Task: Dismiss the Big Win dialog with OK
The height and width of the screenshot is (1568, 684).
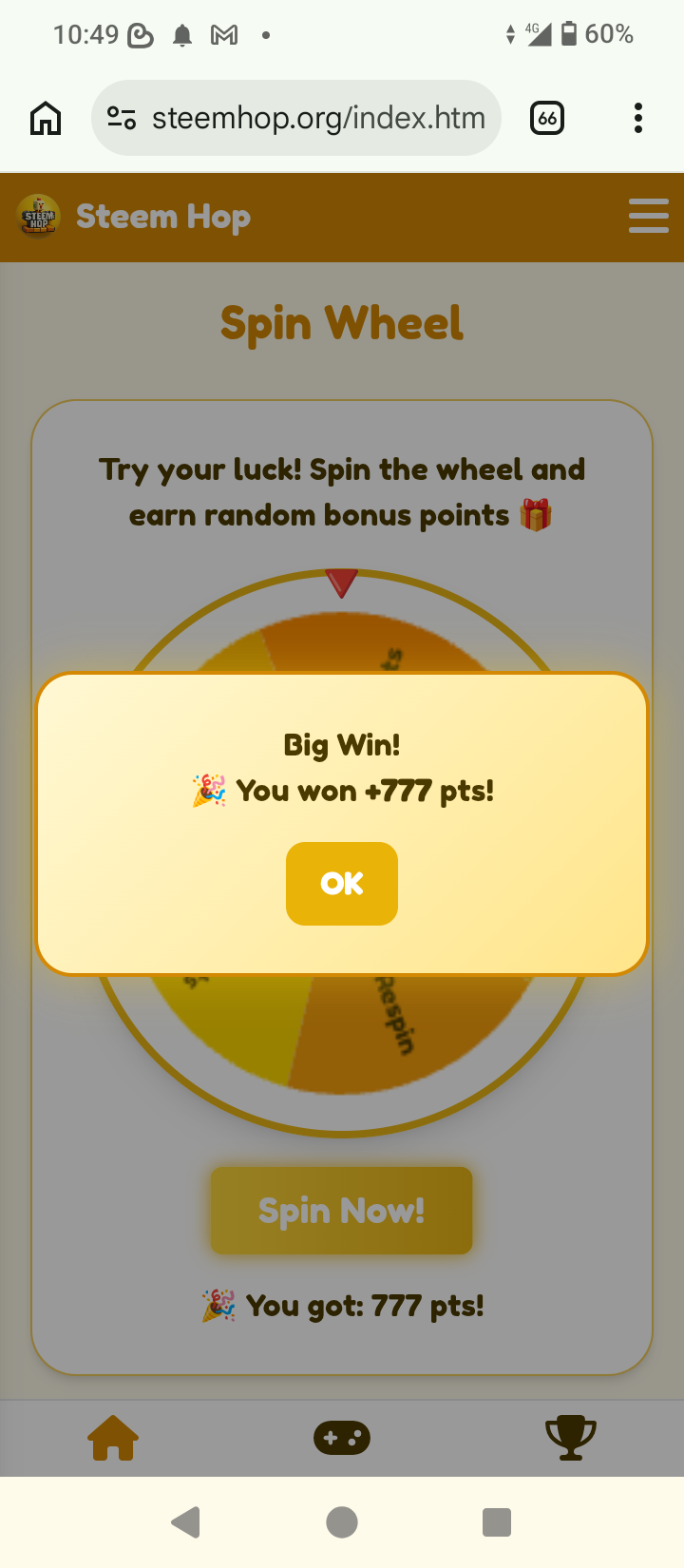Action: pos(342,884)
